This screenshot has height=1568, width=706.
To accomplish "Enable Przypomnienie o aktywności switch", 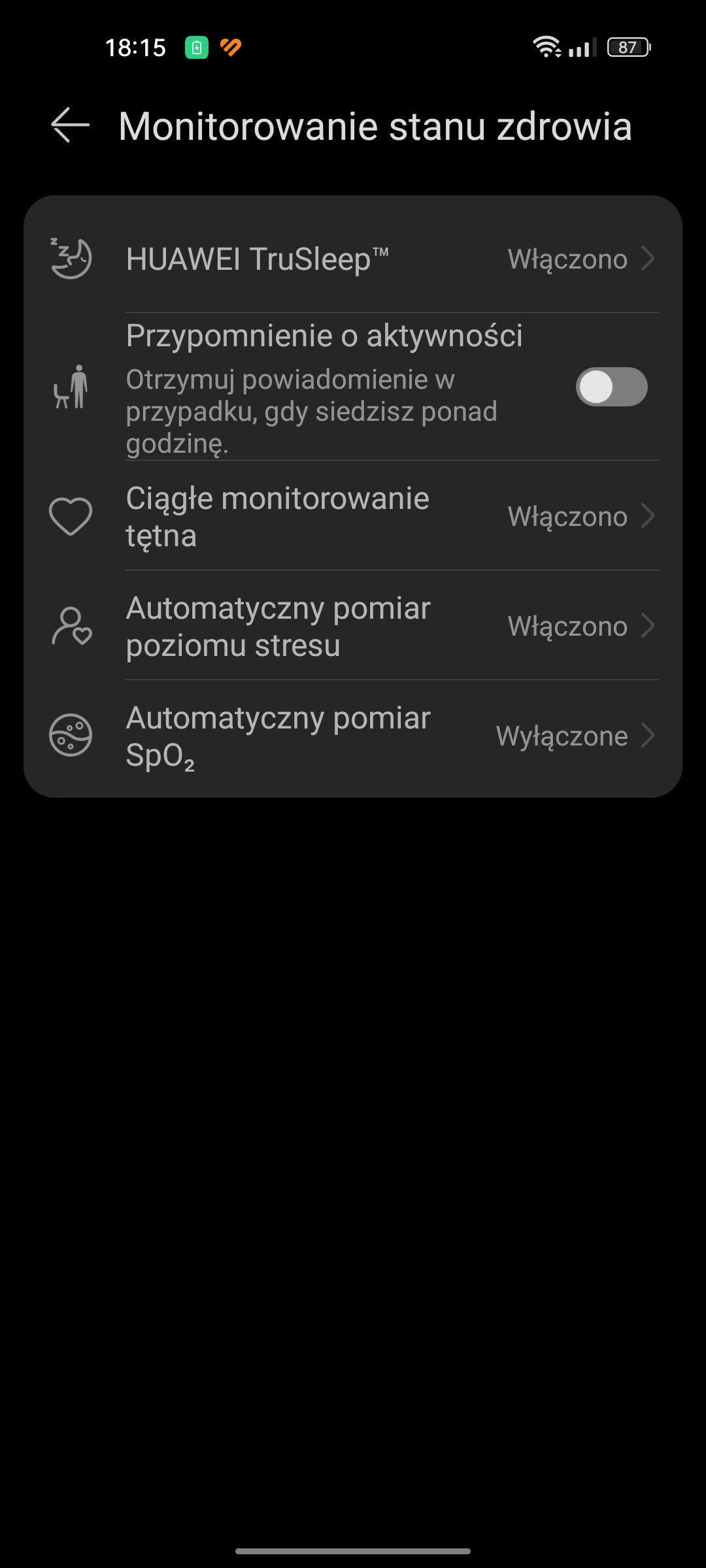I will 611,387.
